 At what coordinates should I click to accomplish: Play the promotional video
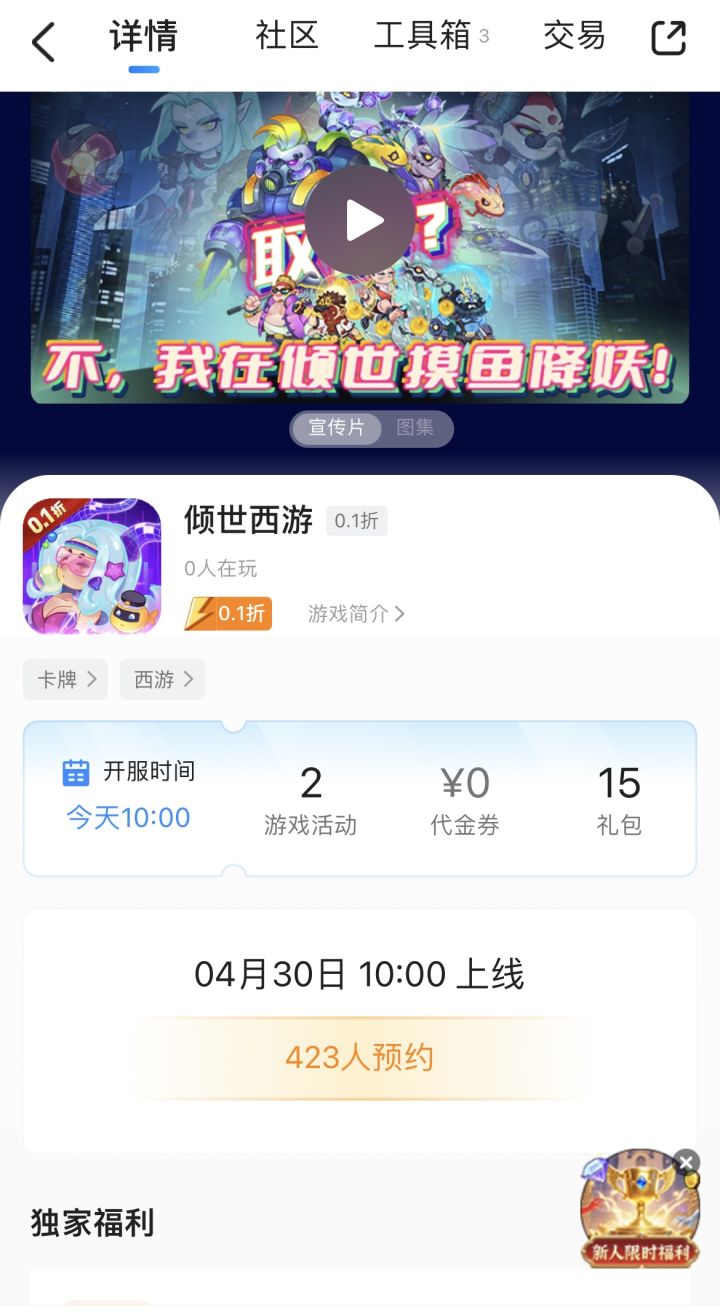(x=358, y=220)
